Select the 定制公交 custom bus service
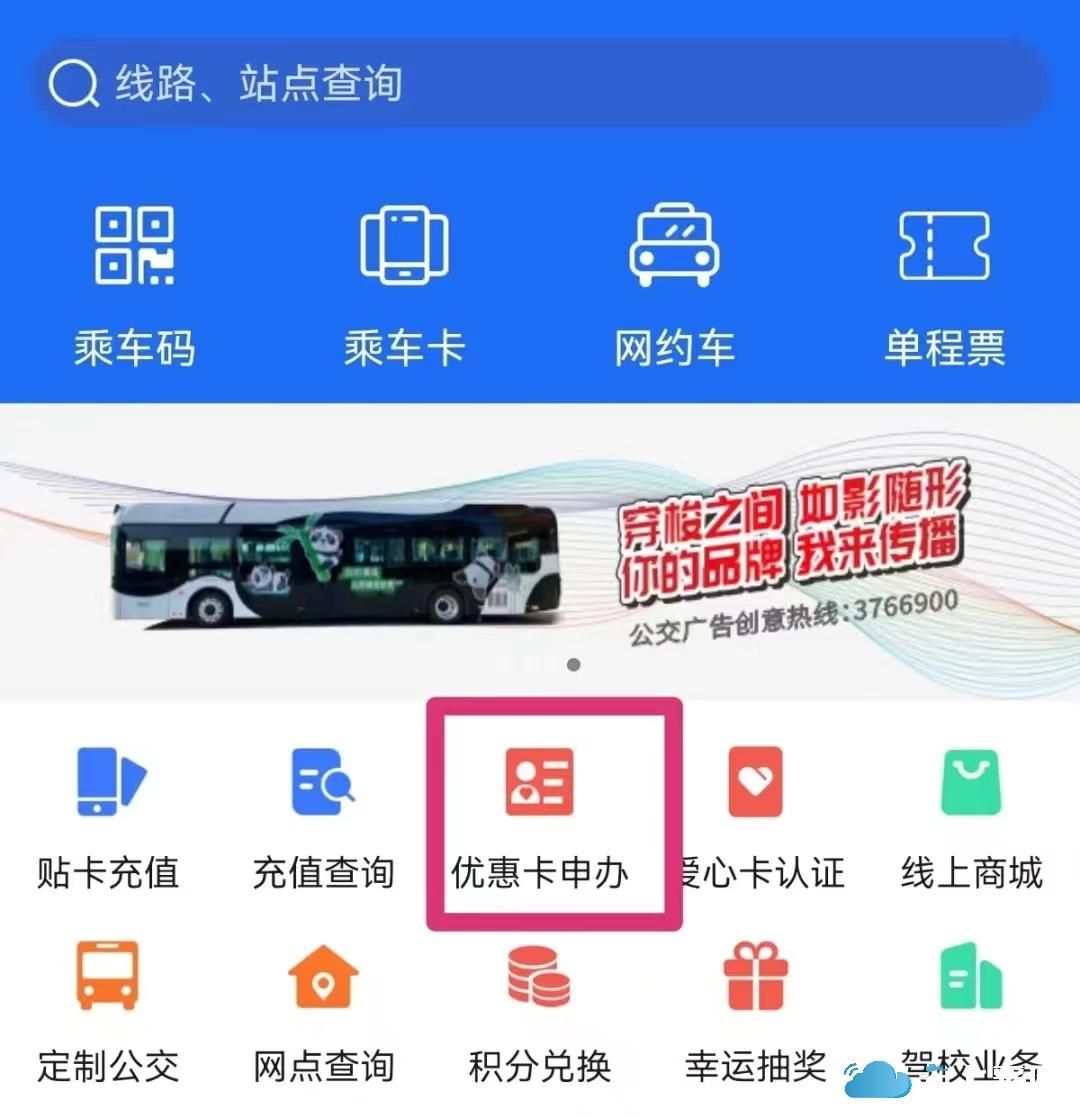This screenshot has width=1080, height=1118. (x=110, y=1010)
